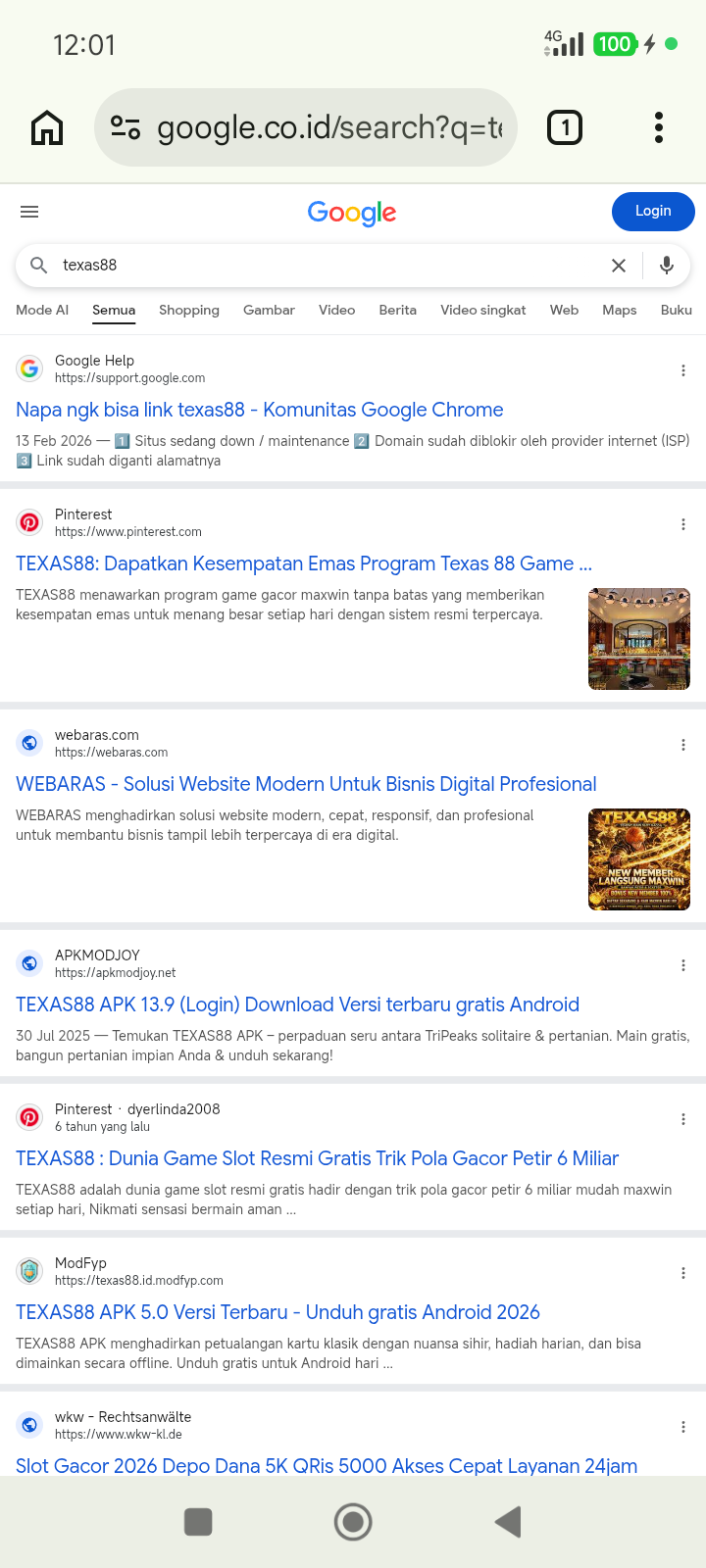Open options for the ModFyp result

(683, 1273)
